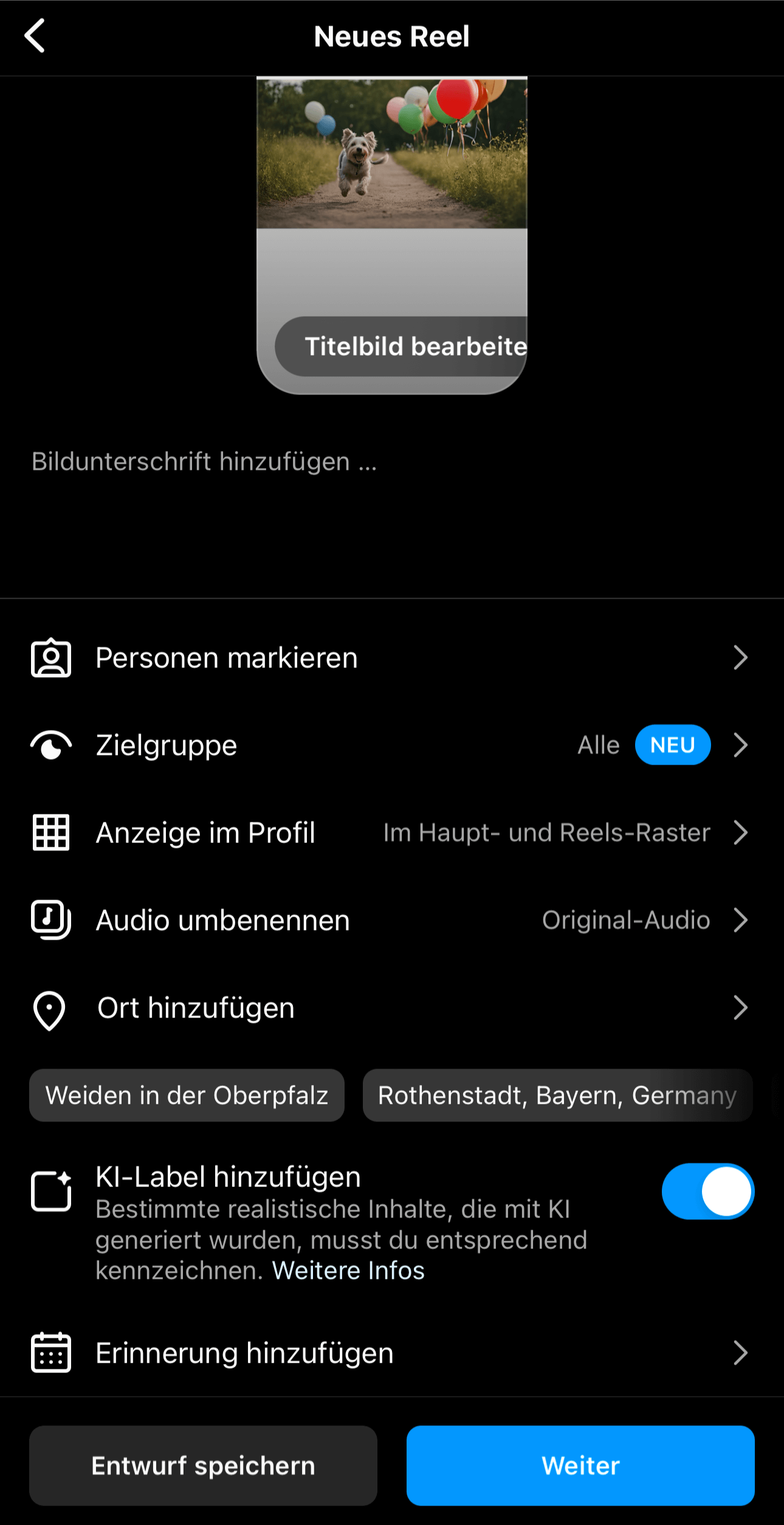Select the Weiden in der Oberpfalz chip

click(x=187, y=1095)
